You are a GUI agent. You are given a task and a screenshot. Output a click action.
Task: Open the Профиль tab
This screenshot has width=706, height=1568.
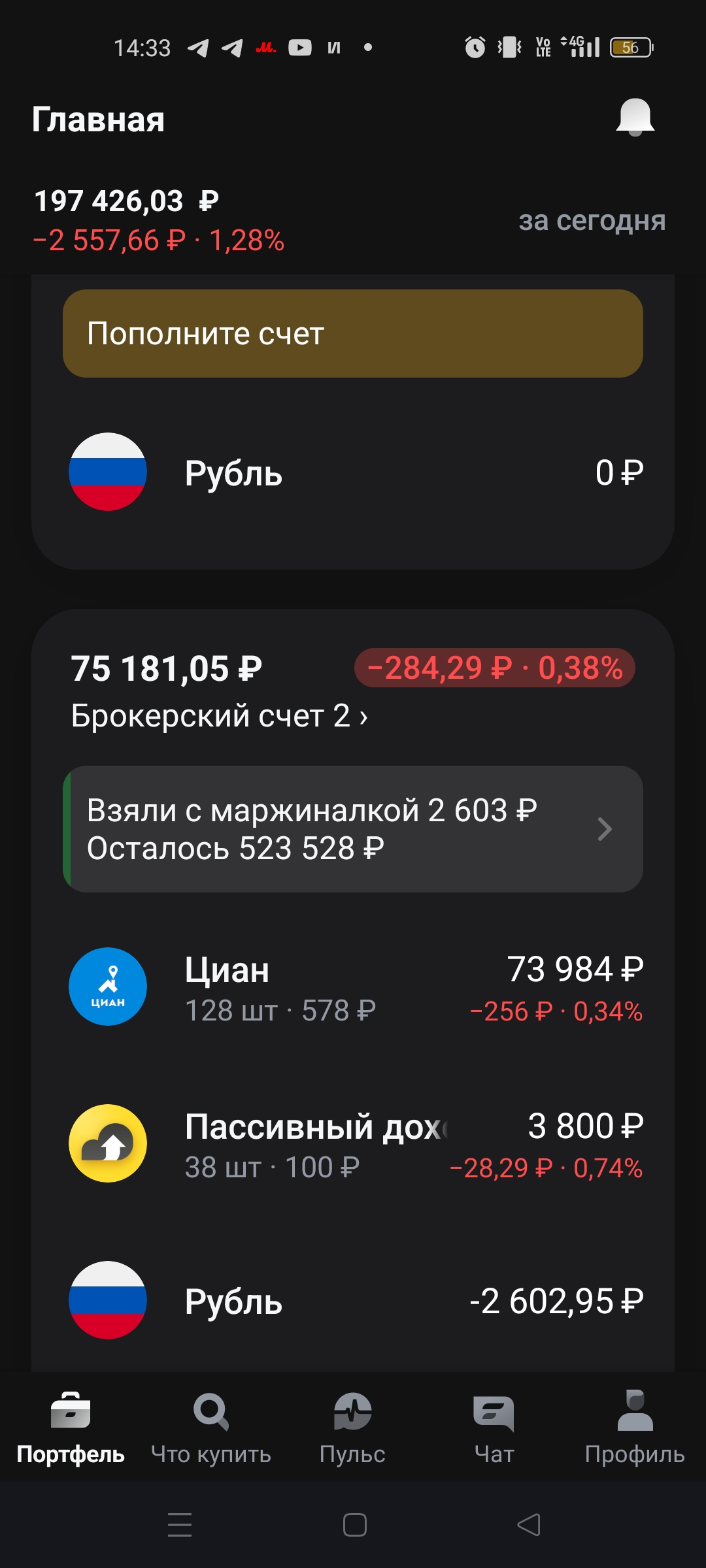point(635,1428)
